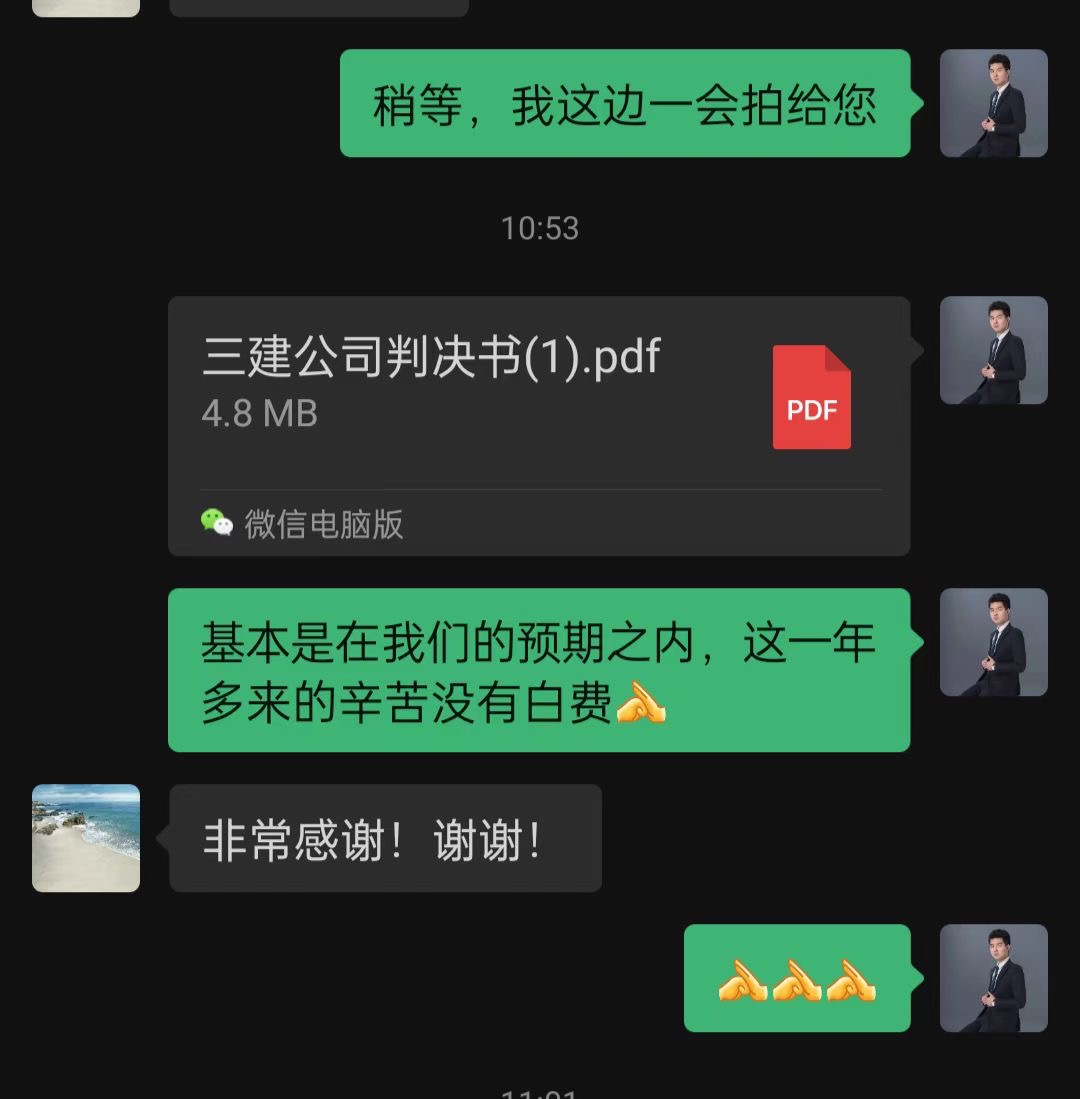Open the beach avatar beside 非常感谢！谢谢！
This screenshot has width=1080, height=1099.
click(86, 838)
